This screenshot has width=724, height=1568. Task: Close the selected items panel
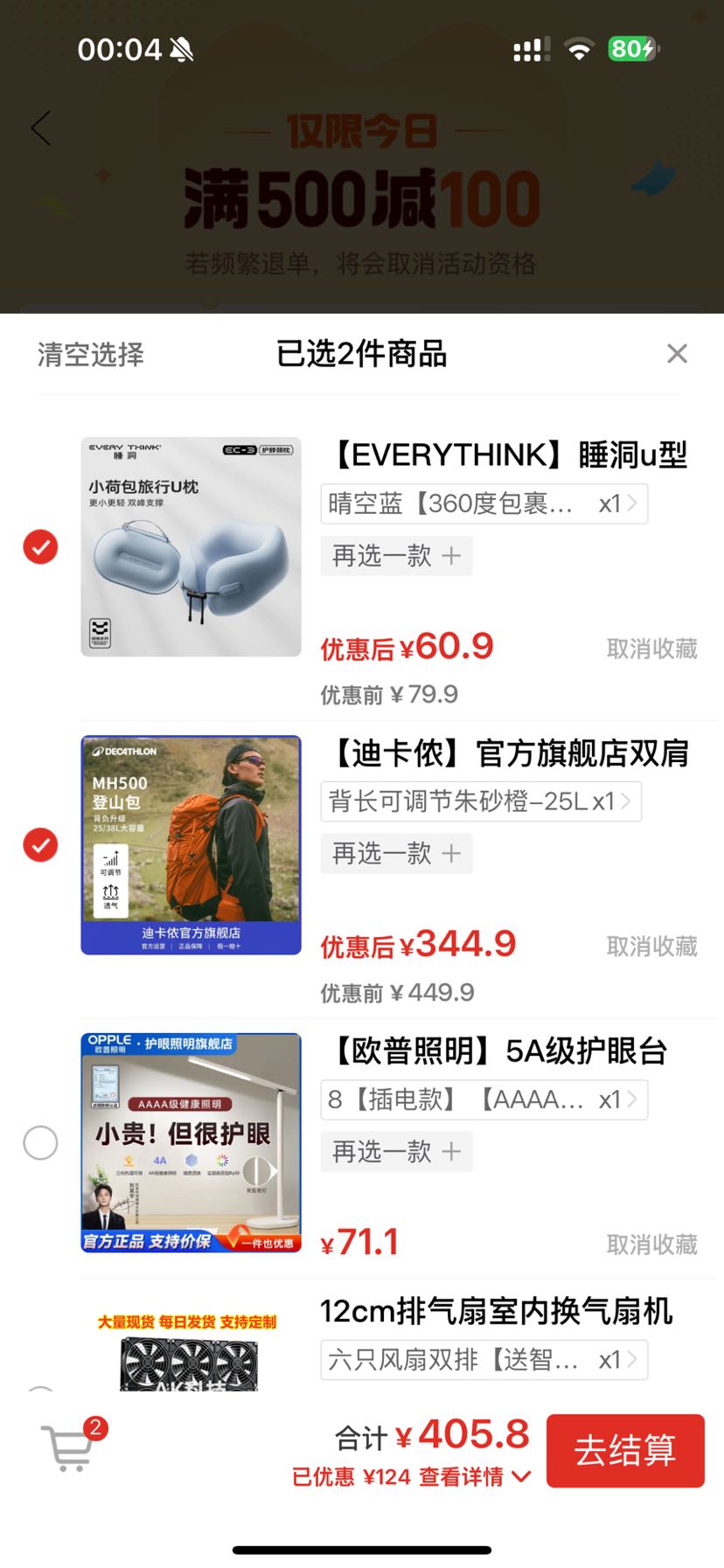pyautogui.click(x=677, y=354)
